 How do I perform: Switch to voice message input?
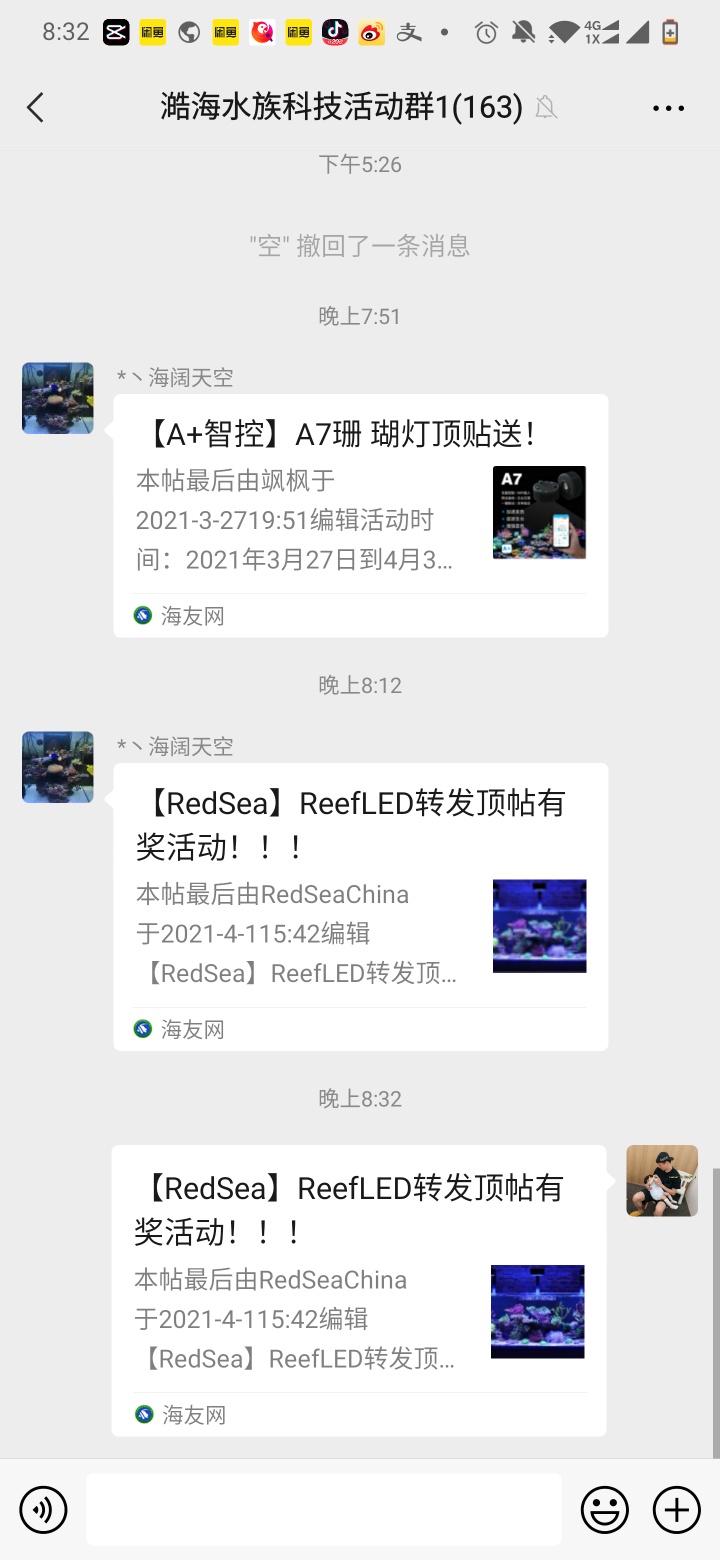43,1509
